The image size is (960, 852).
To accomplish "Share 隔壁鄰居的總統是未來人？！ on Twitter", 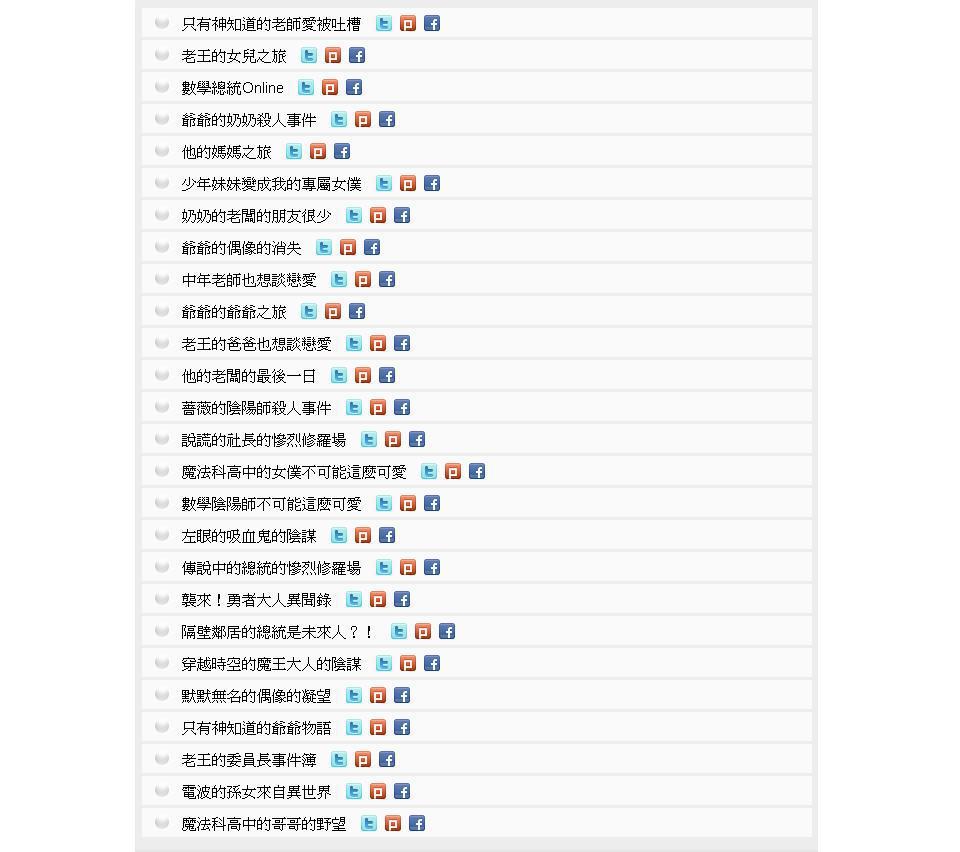I will (x=399, y=631).
